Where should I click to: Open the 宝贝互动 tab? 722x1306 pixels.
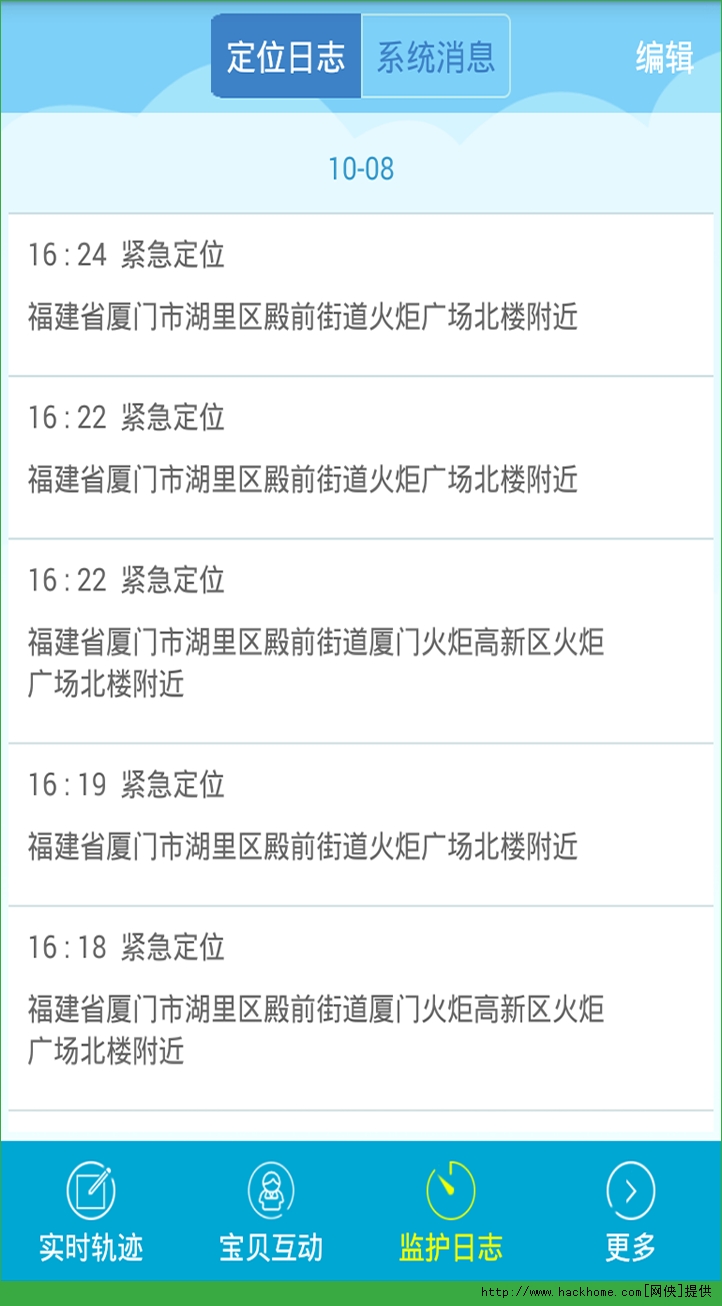(x=271, y=1212)
